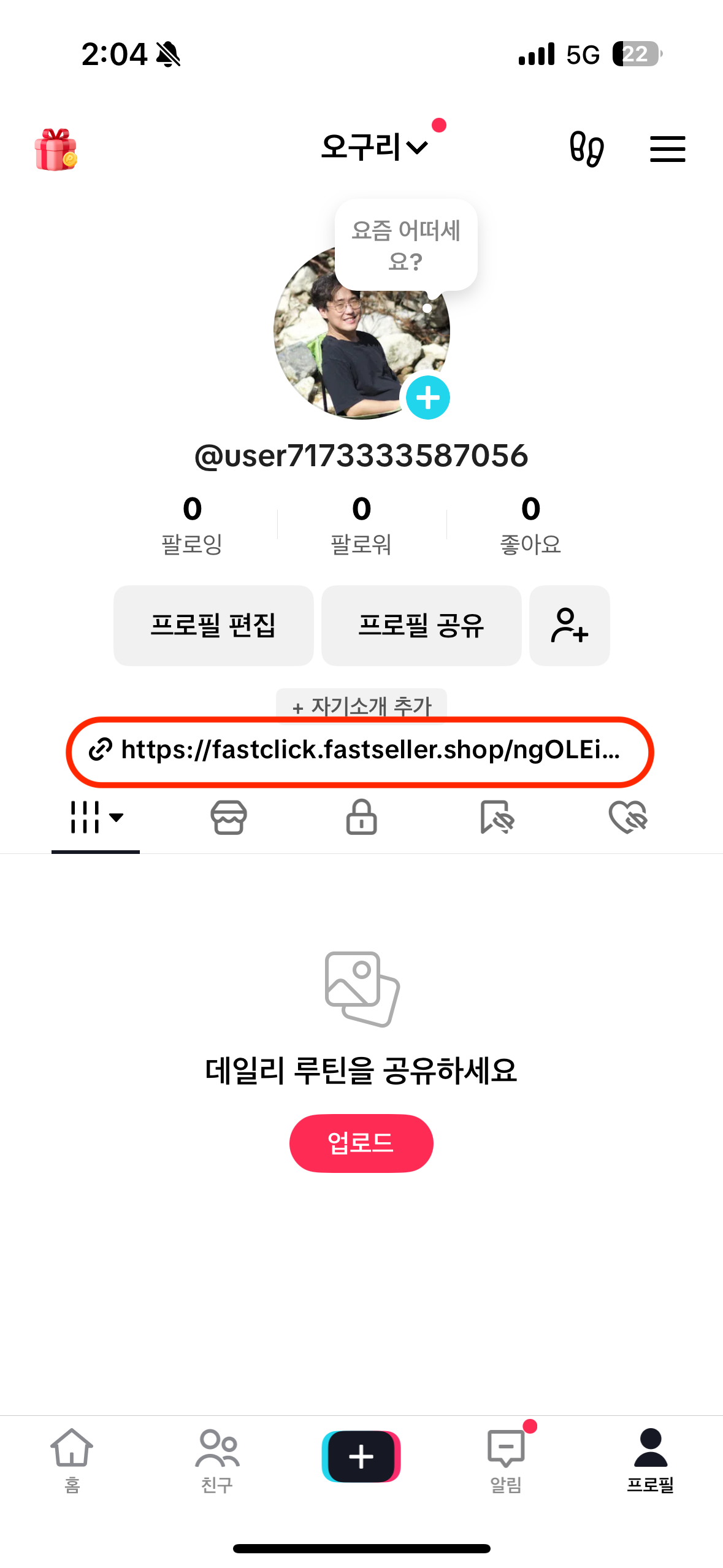723x1568 pixels.
Task: Open the 팔로잉 list
Action: pyautogui.click(x=192, y=525)
